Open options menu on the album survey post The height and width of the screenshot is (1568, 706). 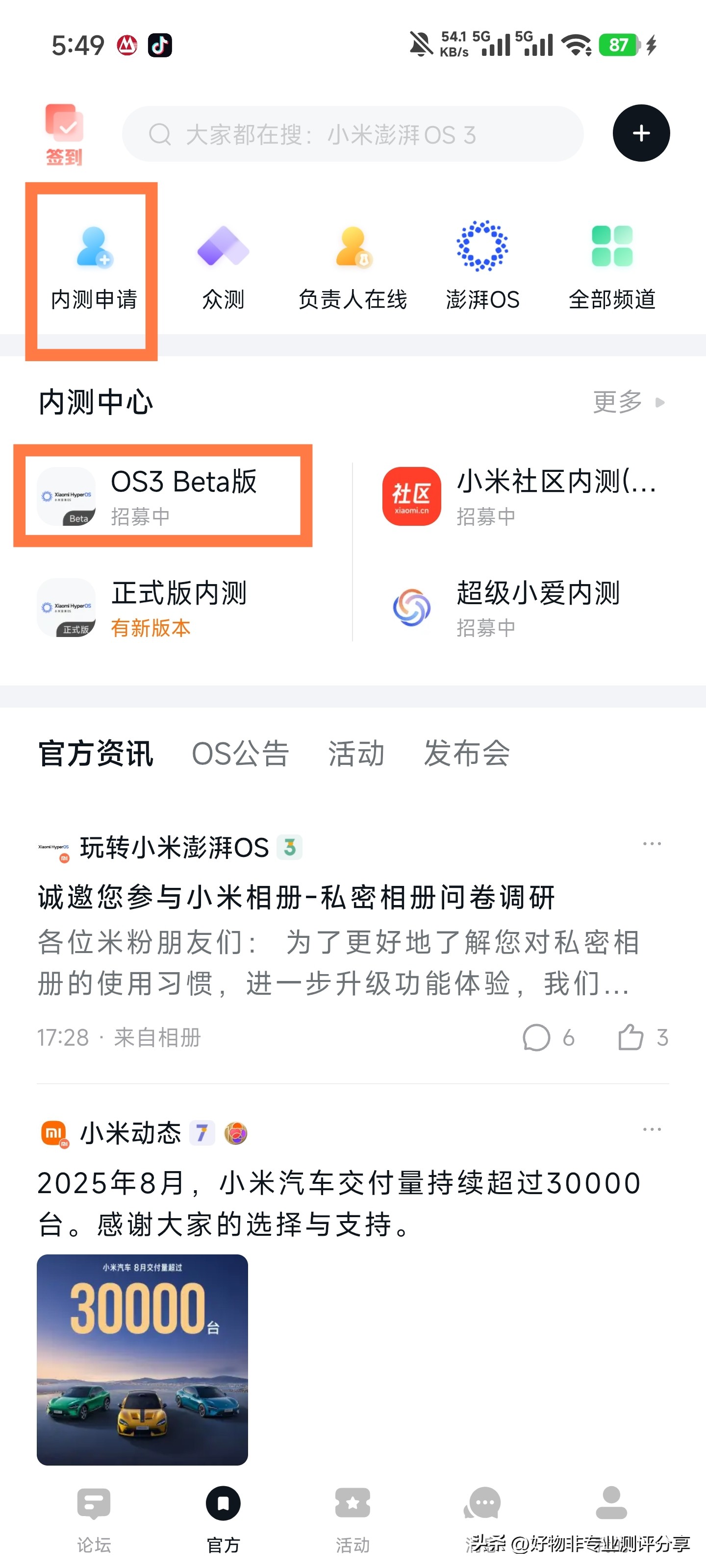[651, 843]
